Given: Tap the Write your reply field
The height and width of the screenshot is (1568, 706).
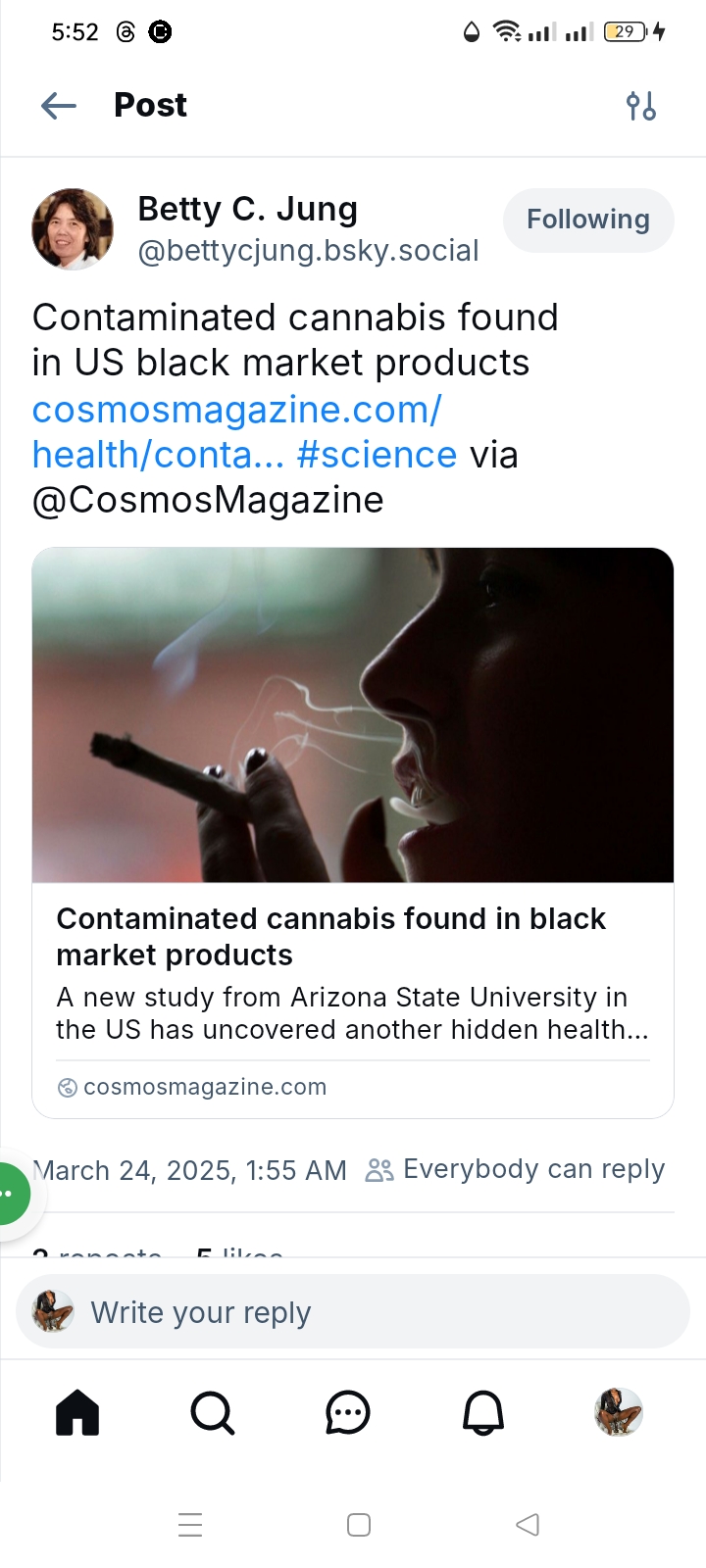Looking at the screenshot, I should (x=353, y=1311).
